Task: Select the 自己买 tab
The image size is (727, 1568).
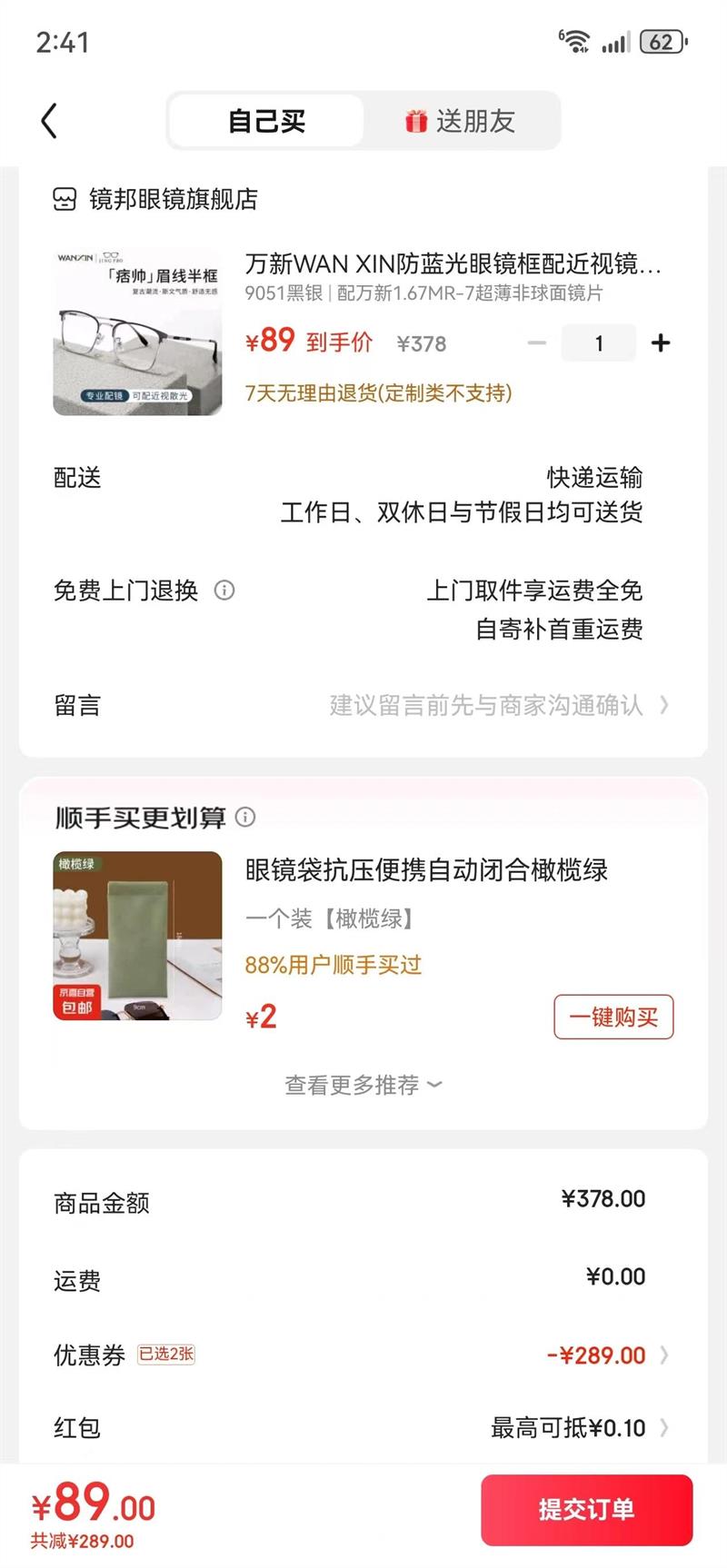Action: 266,120
